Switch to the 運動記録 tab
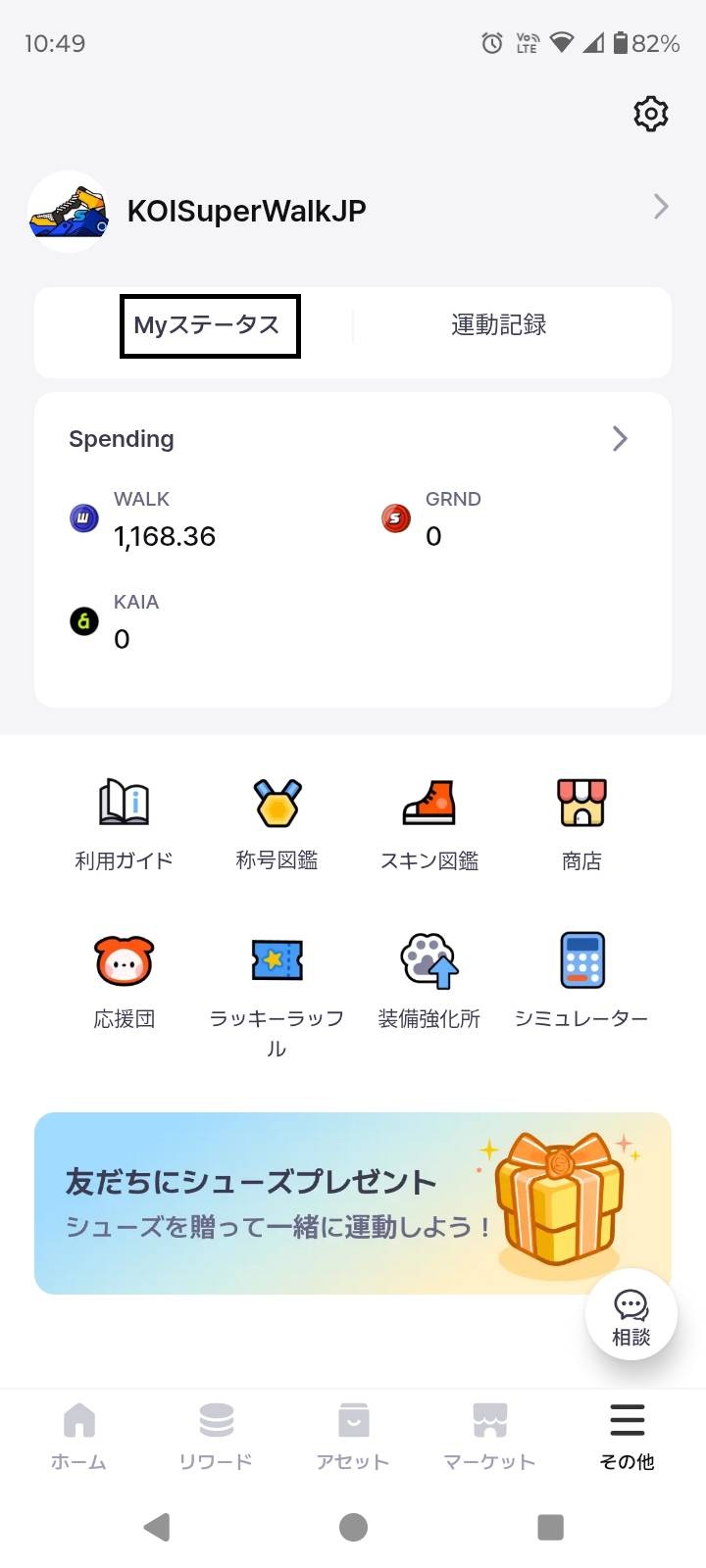The image size is (706, 1568). click(498, 325)
